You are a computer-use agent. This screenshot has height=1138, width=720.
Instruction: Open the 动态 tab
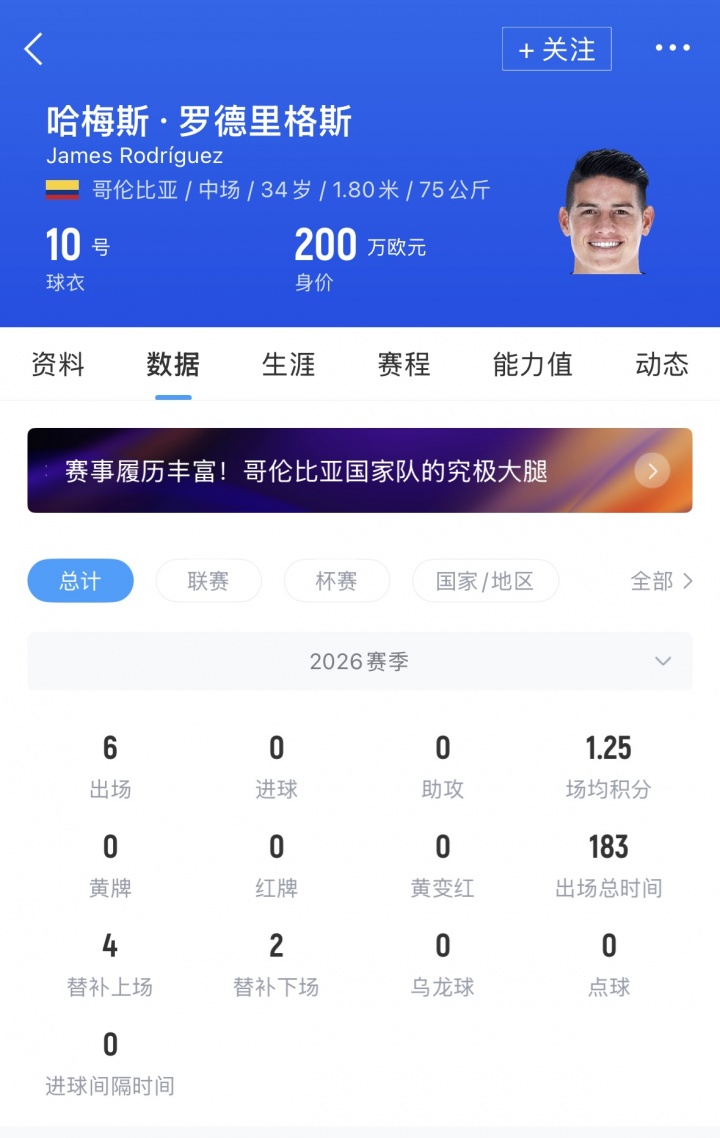(x=661, y=364)
